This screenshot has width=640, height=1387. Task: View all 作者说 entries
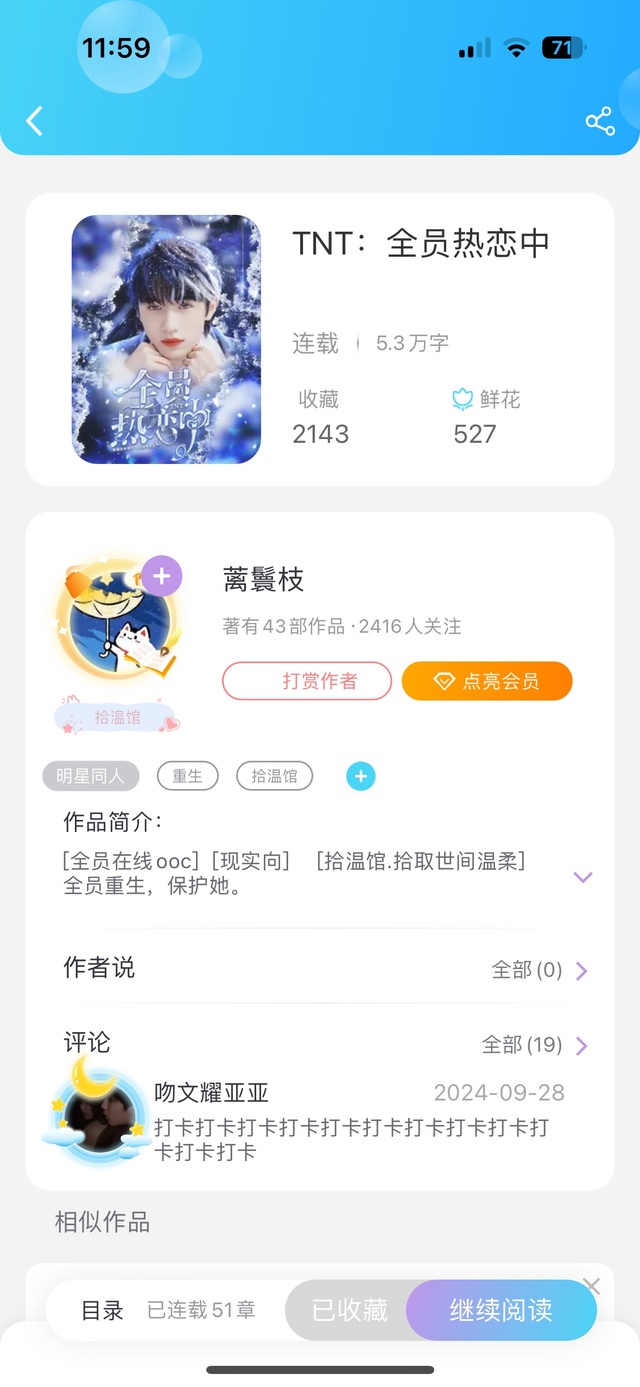pos(540,970)
